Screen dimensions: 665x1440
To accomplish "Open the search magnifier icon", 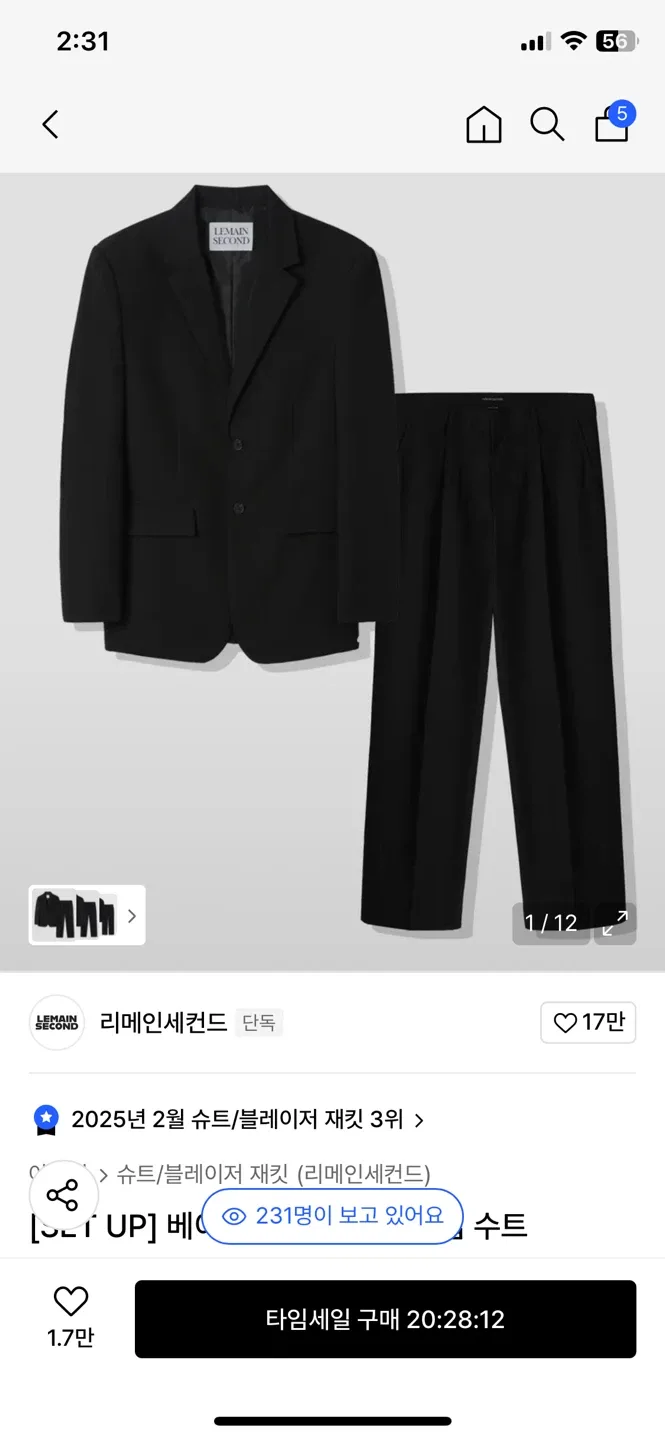I will [547, 125].
